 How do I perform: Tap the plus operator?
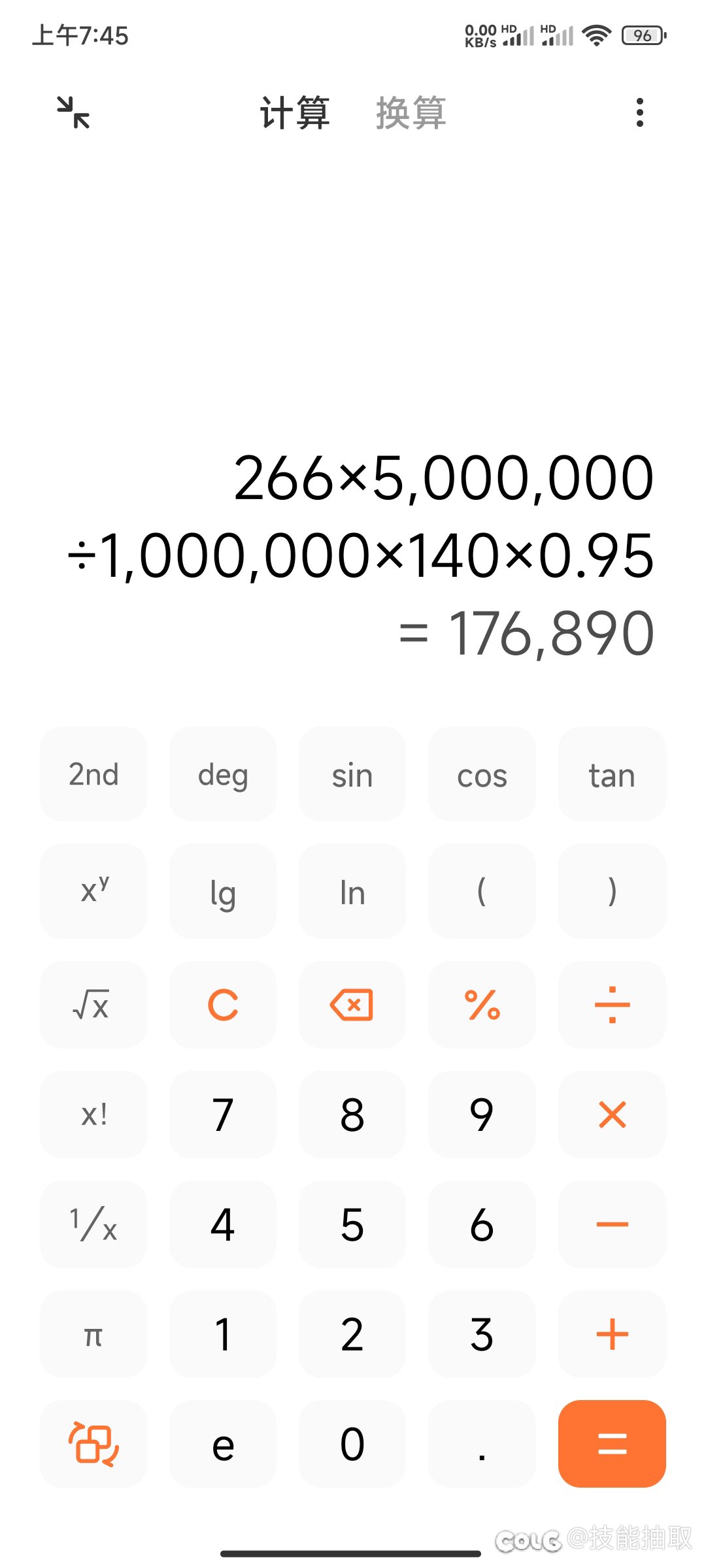click(612, 1334)
